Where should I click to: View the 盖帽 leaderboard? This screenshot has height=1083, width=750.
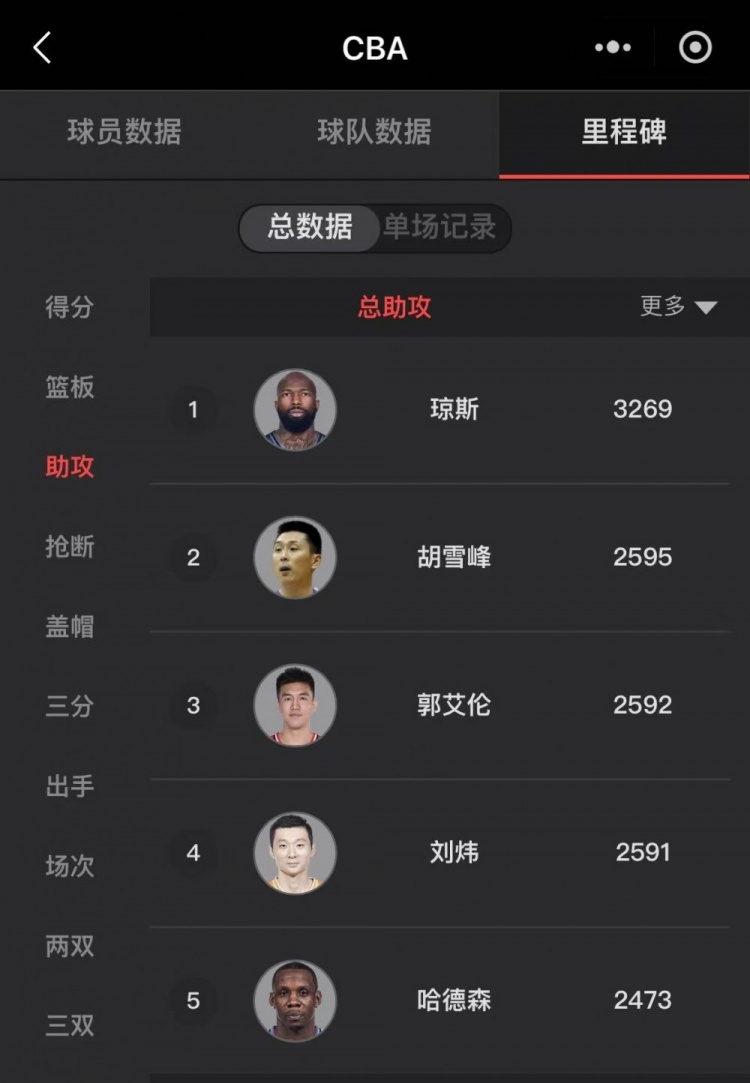pyautogui.click(x=69, y=626)
